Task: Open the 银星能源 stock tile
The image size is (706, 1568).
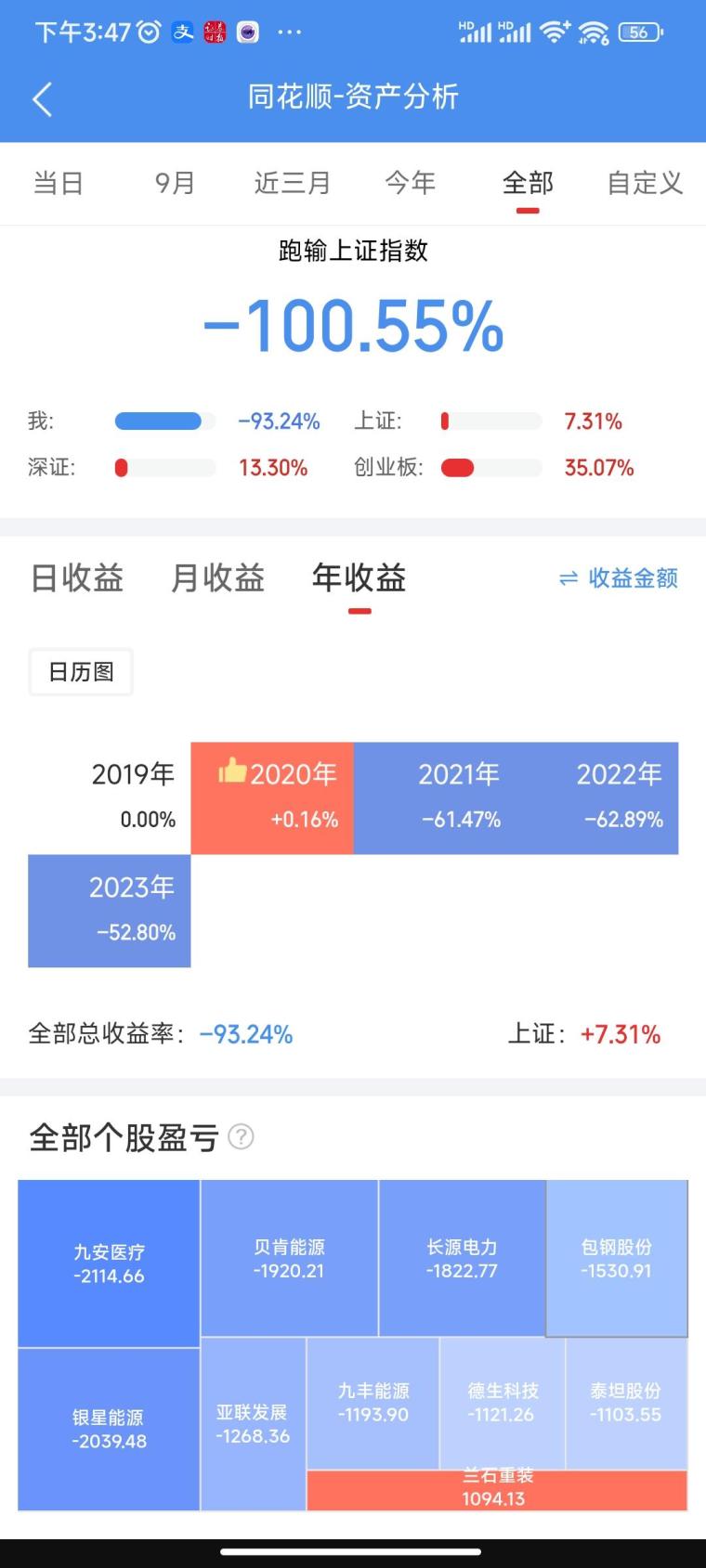Action: coord(109,1429)
